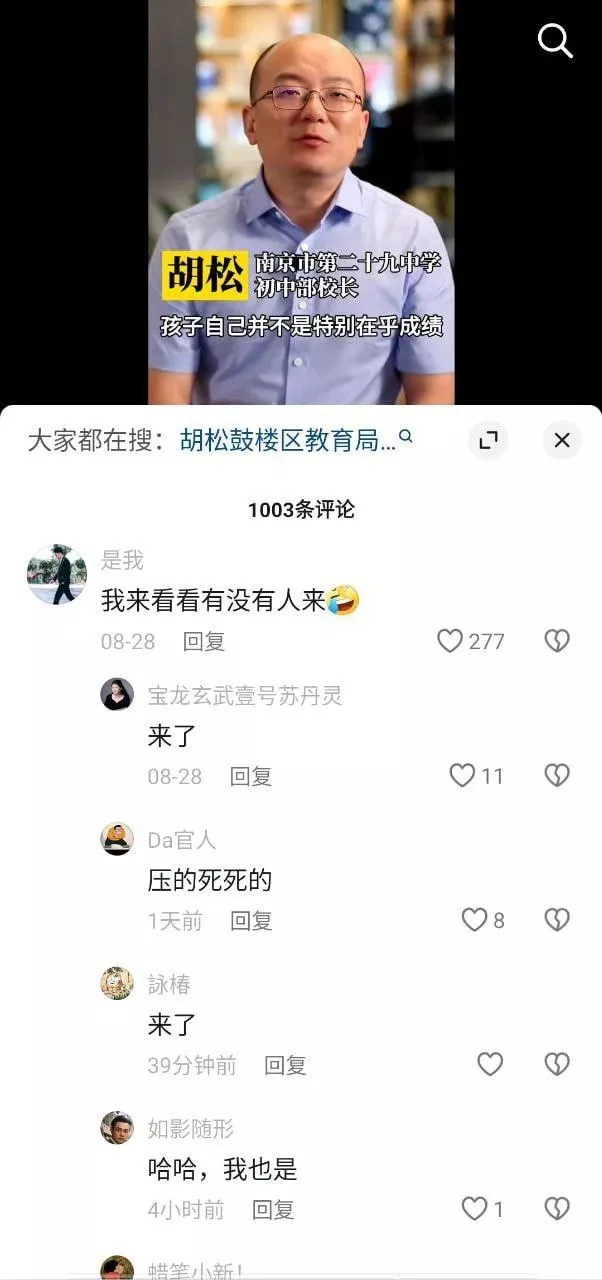Open 是我's profile avatar
Viewport: 602px width, 1280px height.
tap(57, 575)
